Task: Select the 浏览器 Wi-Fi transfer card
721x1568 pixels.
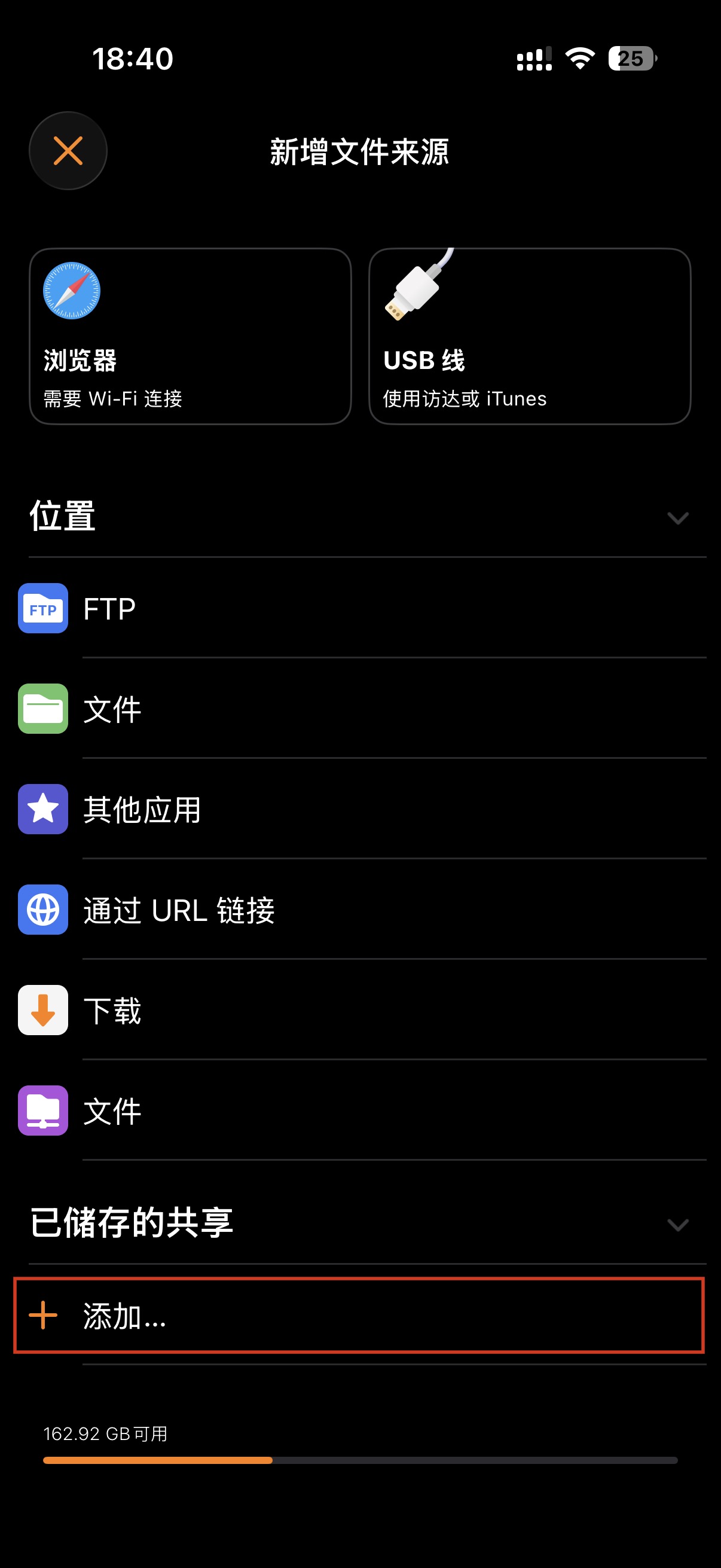Action: tap(191, 336)
